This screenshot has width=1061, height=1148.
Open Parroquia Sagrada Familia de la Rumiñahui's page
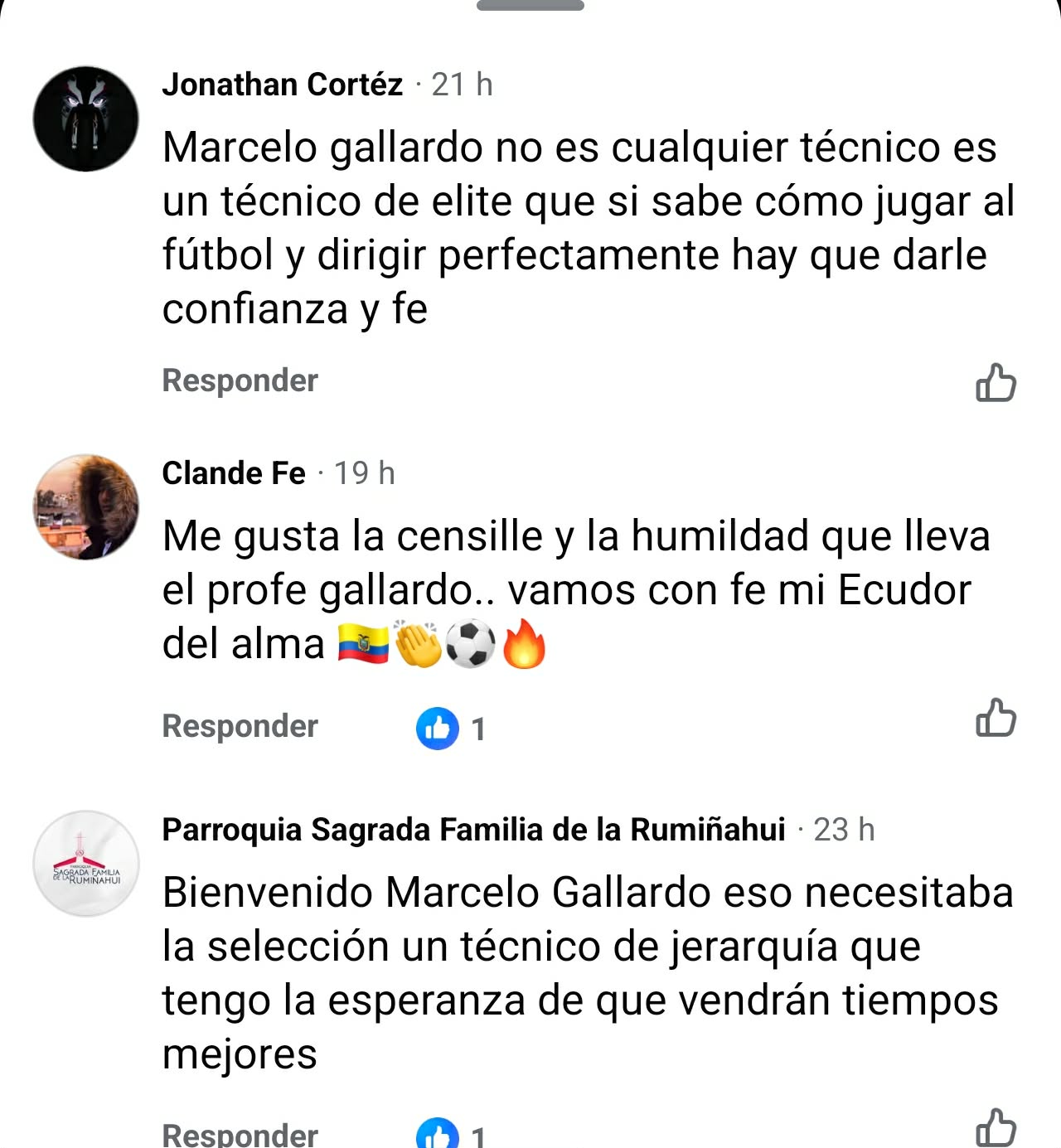(x=473, y=830)
